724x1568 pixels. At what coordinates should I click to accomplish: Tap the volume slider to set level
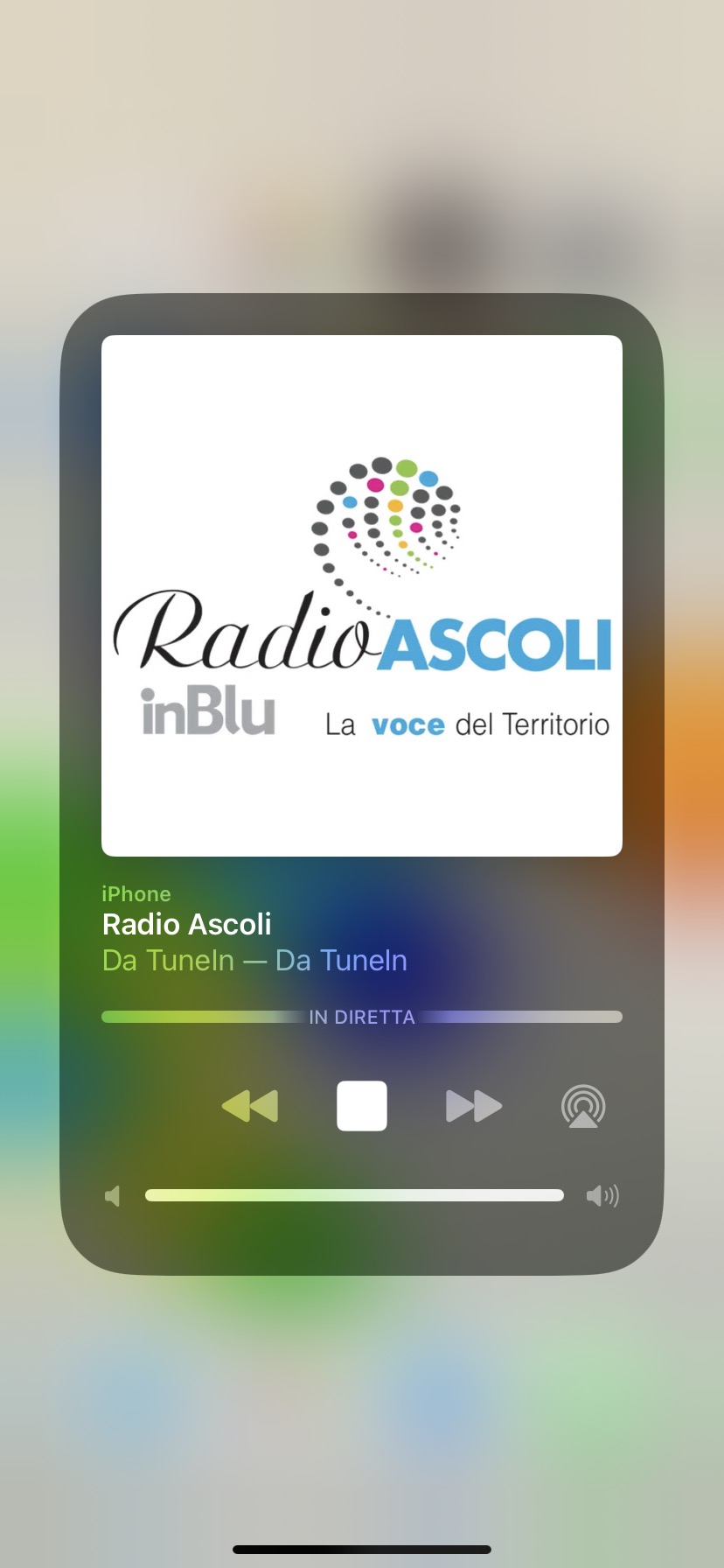click(354, 1195)
